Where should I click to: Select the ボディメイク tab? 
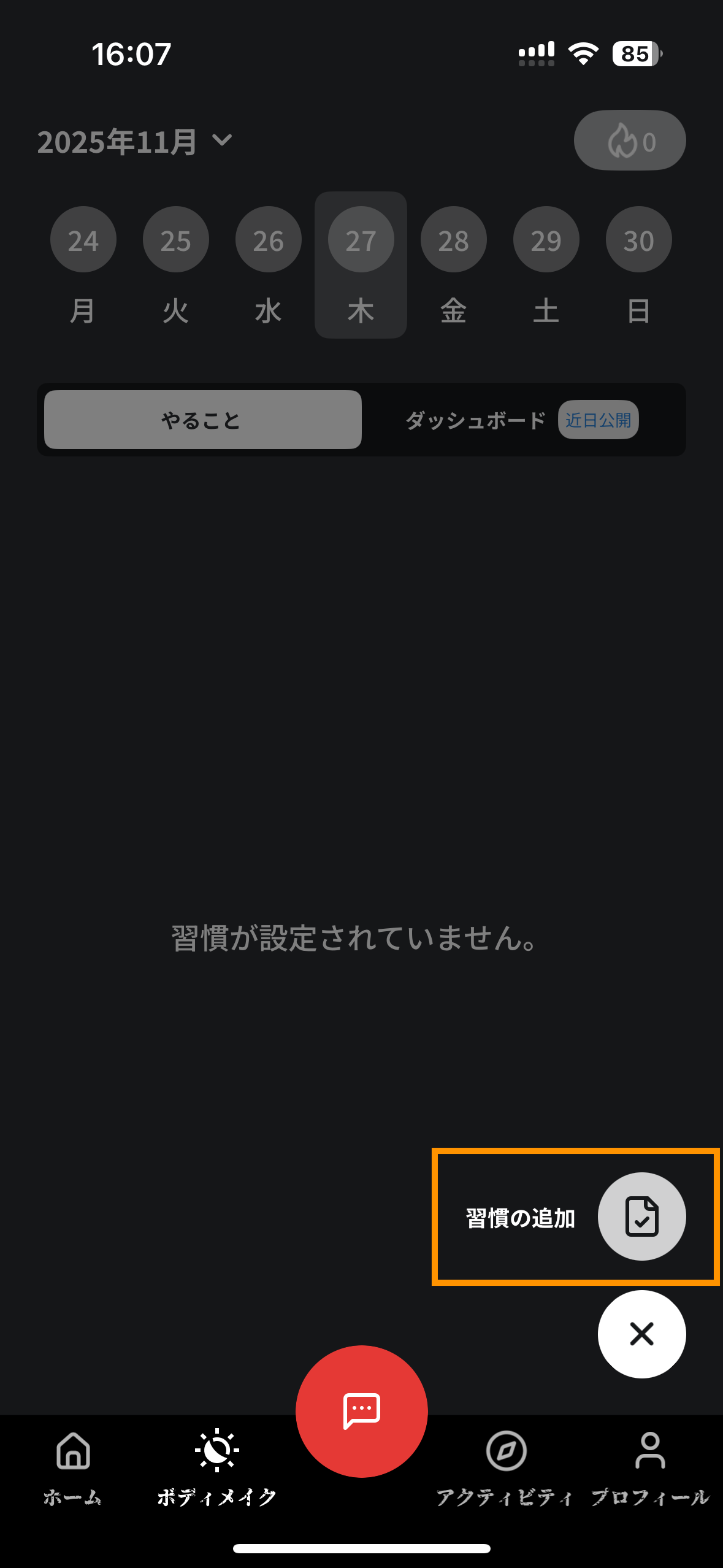click(216, 1467)
